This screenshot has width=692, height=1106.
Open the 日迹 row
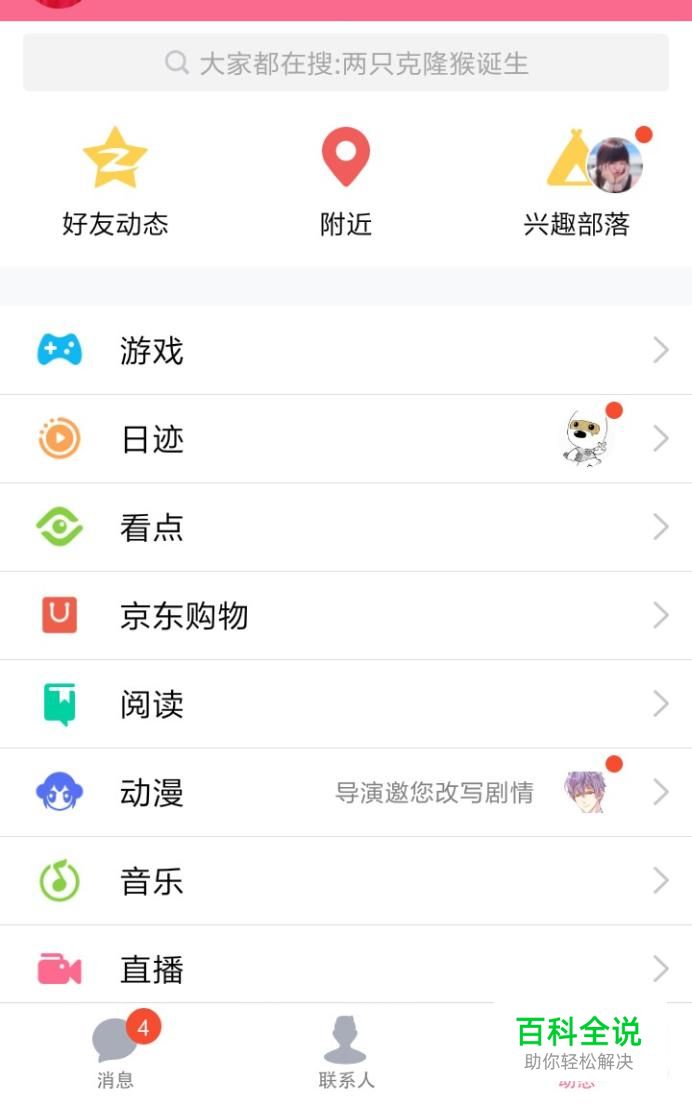click(346, 439)
